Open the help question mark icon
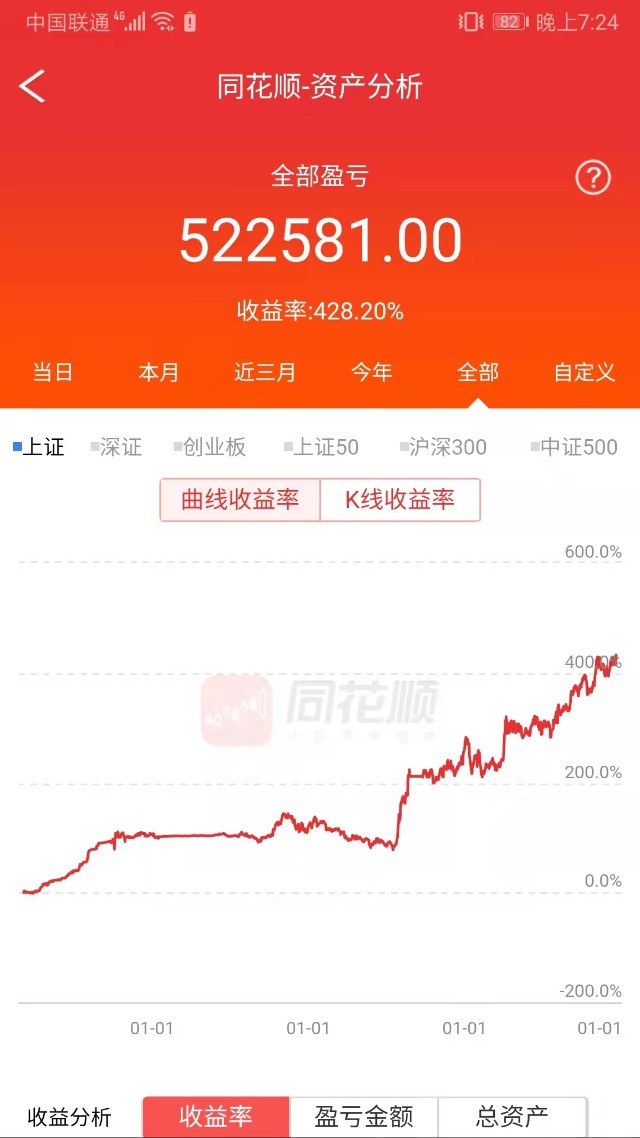This screenshot has width=640, height=1138. (x=593, y=178)
